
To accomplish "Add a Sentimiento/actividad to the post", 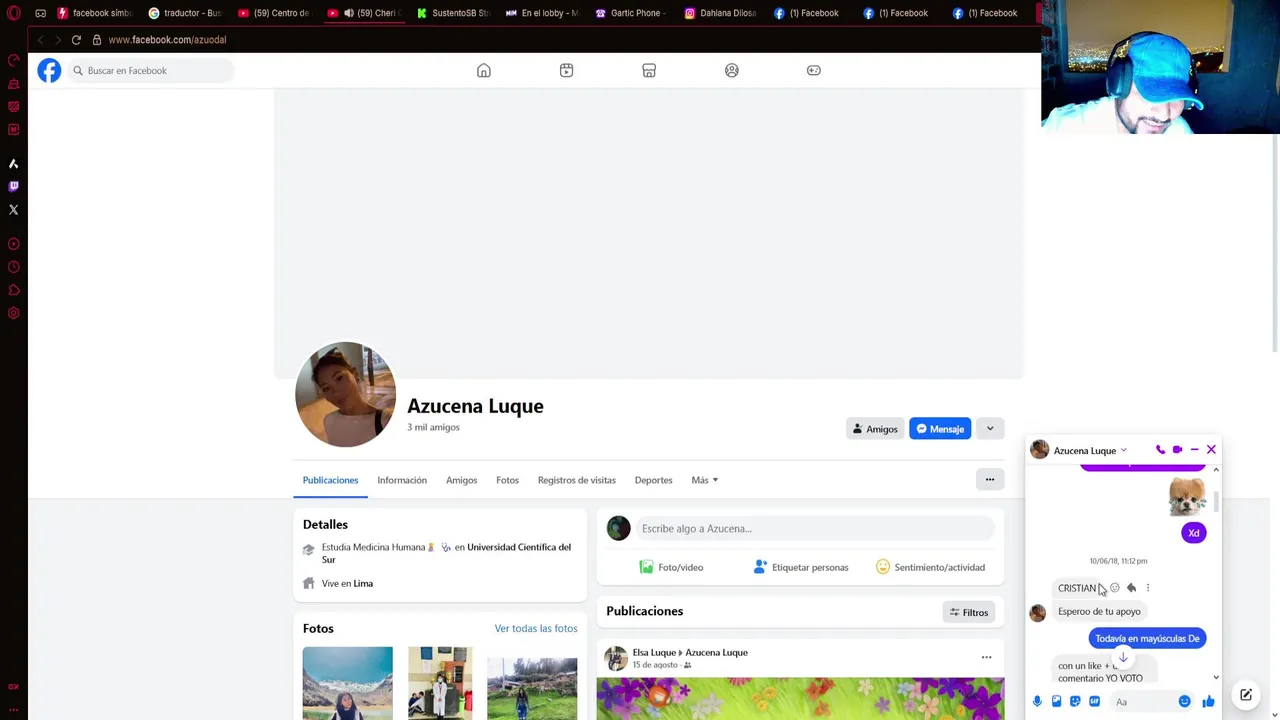I will pyautogui.click(x=930, y=568).
